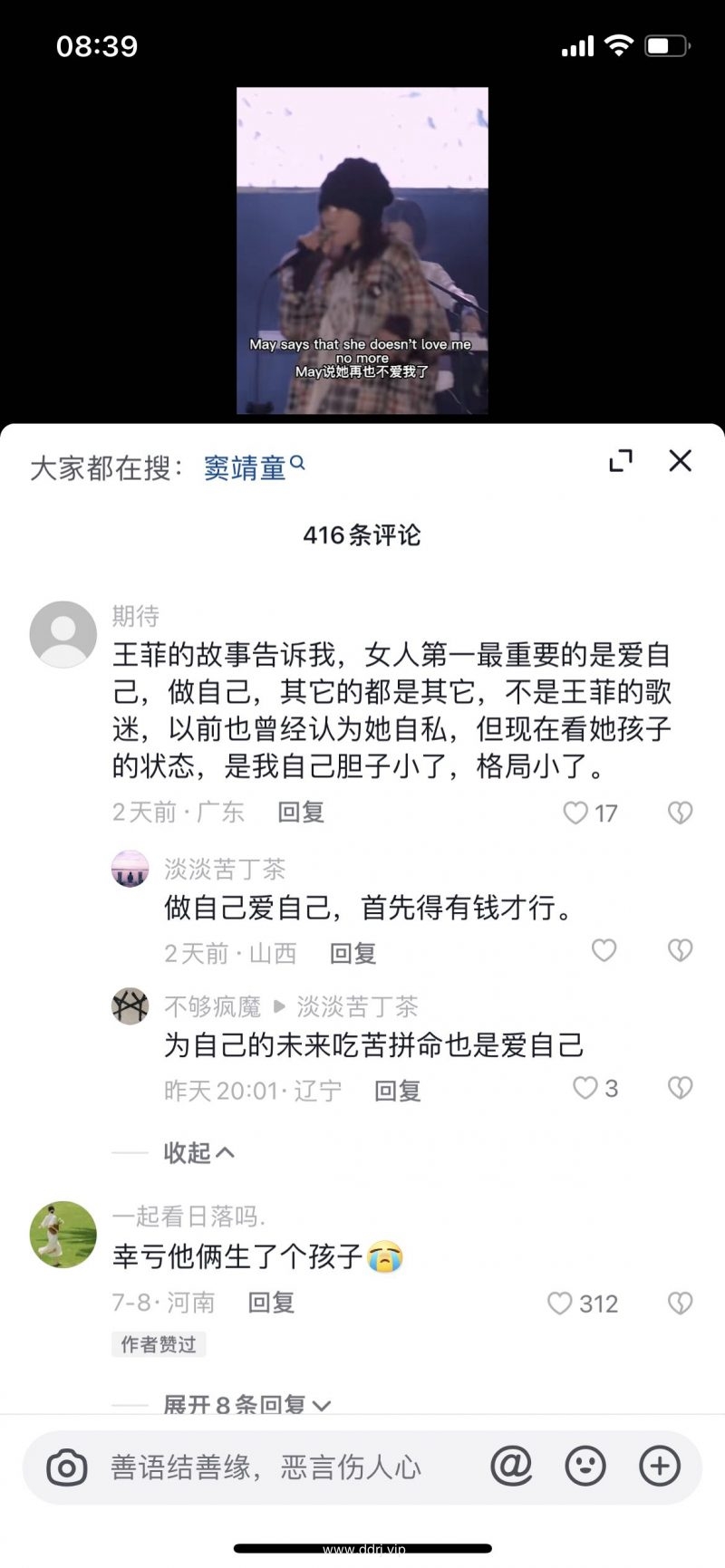Expand the comments panel to full screen
The image size is (725, 1568).
tap(621, 461)
